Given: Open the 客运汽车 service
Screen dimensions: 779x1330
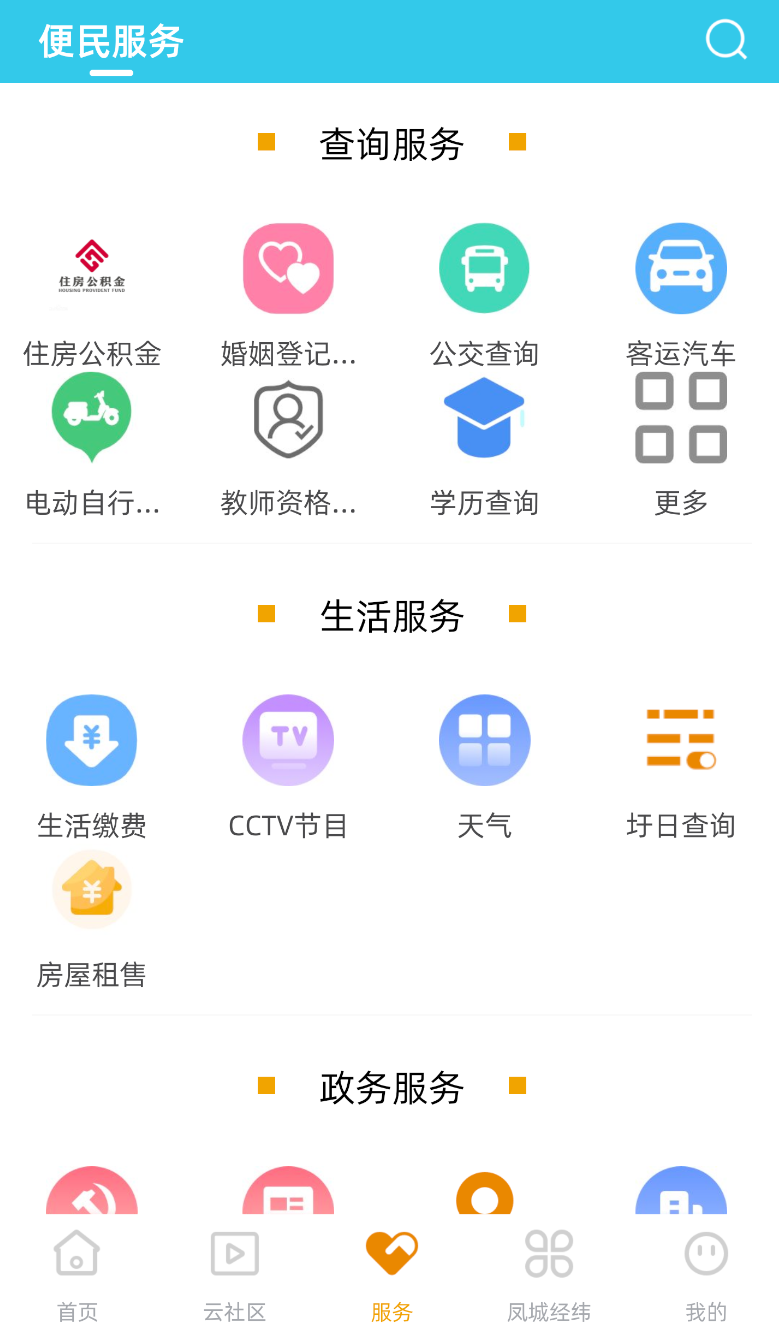Looking at the screenshot, I should (681, 296).
